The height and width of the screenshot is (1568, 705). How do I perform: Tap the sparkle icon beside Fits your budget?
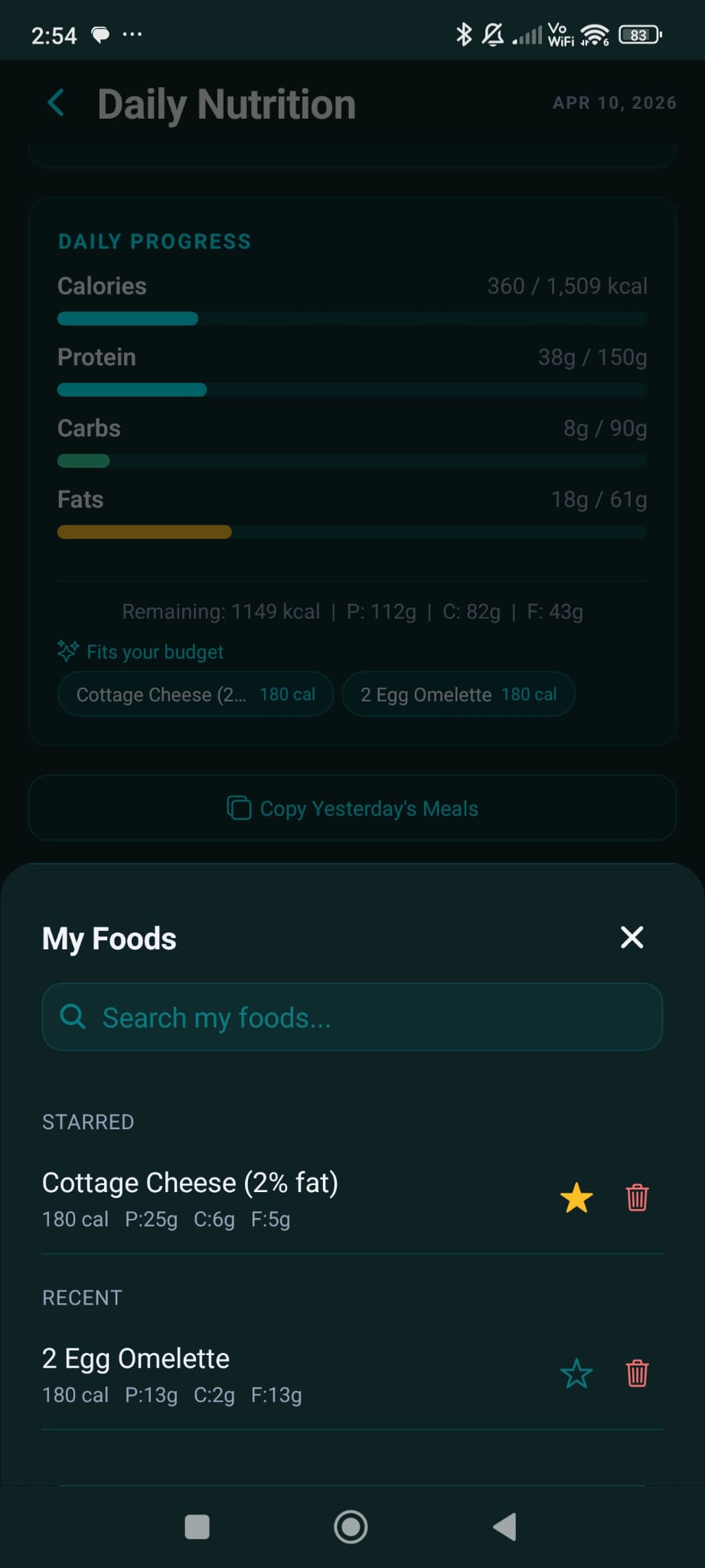tap(67, 650)
